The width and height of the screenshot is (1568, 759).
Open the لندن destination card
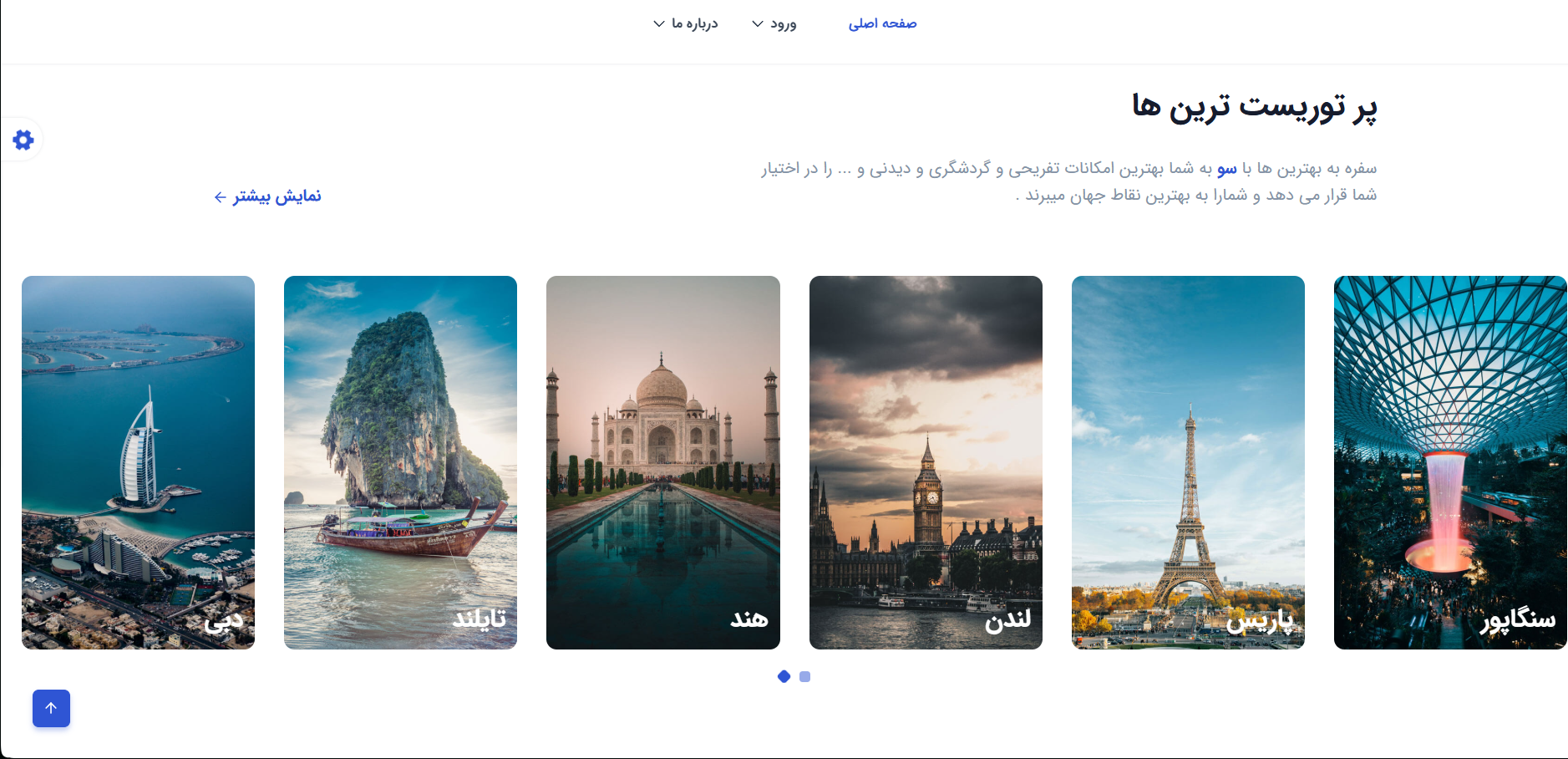click(x=926, y=462)
